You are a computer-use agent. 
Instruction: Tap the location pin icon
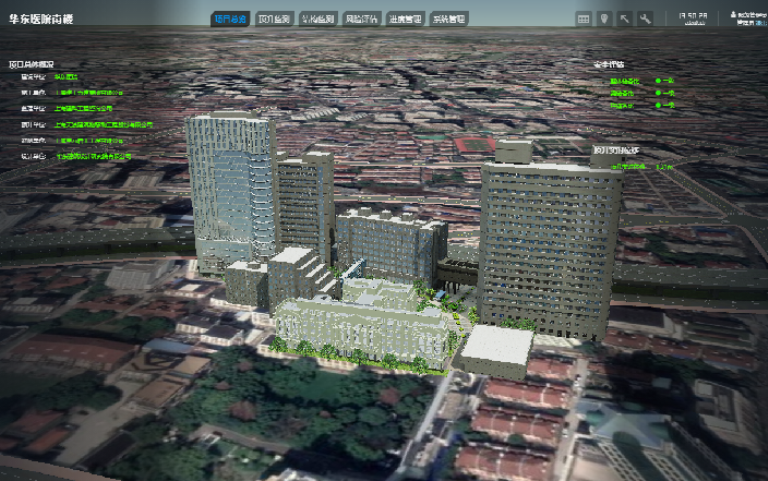(604, 18)
